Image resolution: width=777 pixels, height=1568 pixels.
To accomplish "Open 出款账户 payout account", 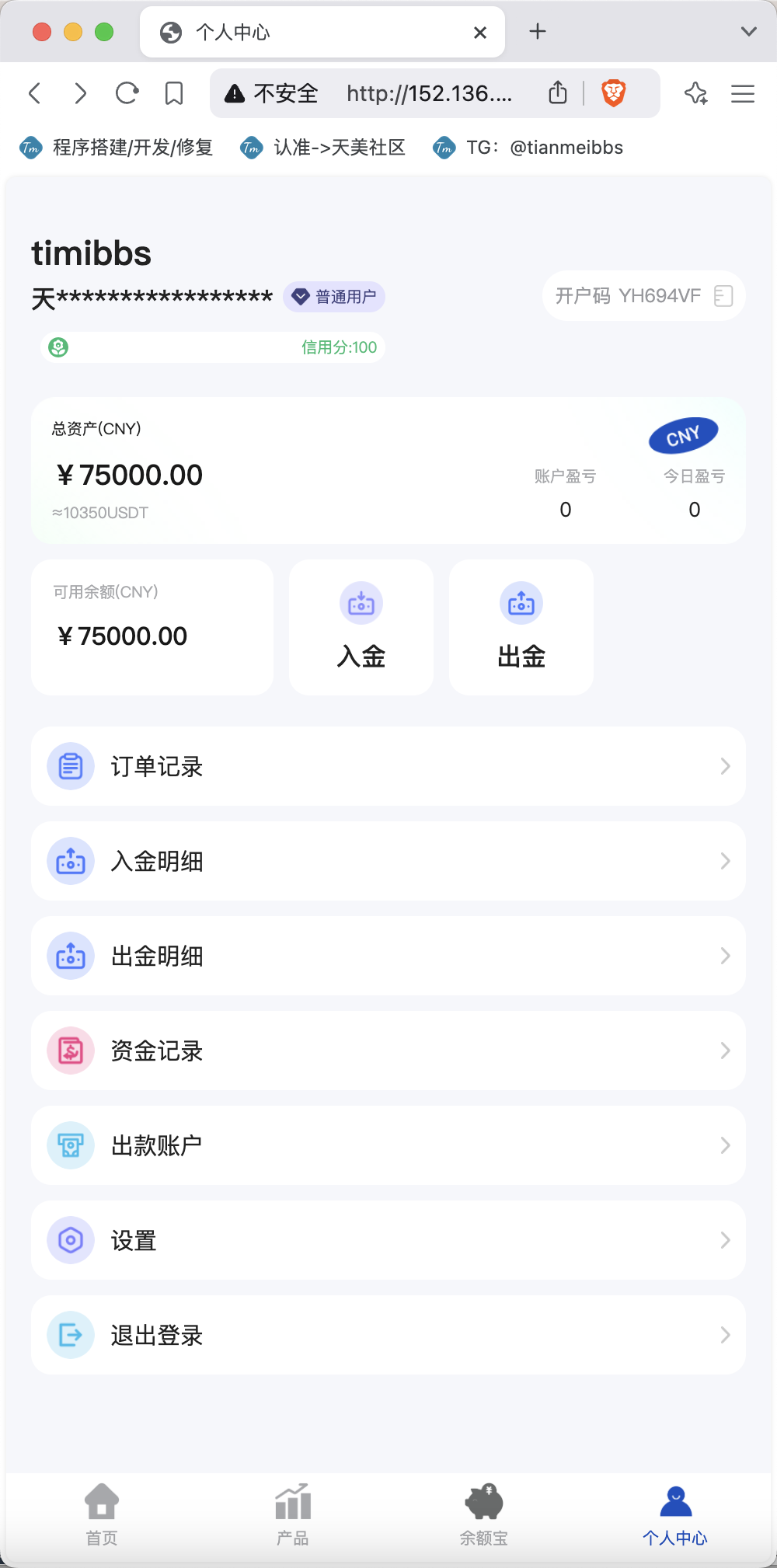I will tap(388, 1145).
